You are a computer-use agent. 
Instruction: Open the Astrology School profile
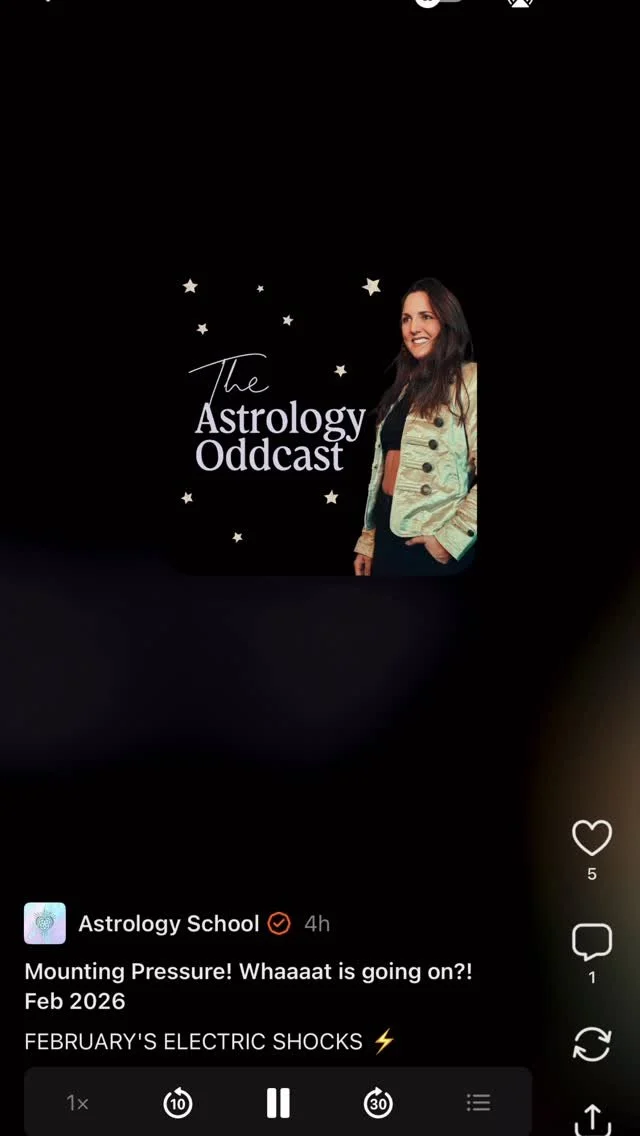(x=168, y=923)
